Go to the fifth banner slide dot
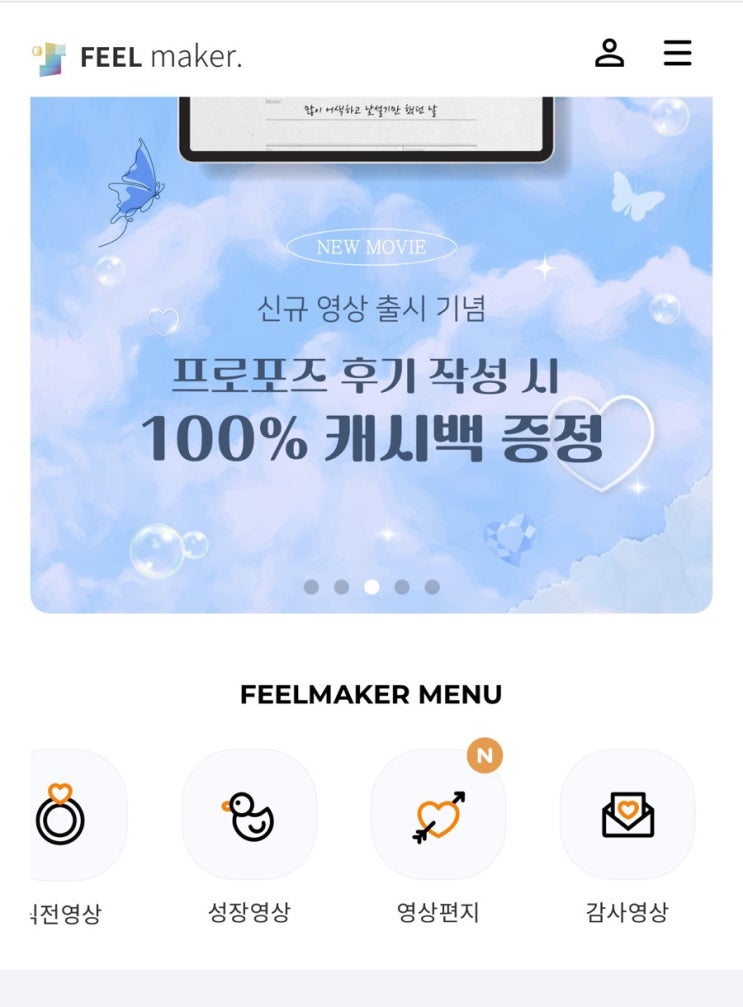This screenshot has height=1007, width=743. [x=432, y=587]
